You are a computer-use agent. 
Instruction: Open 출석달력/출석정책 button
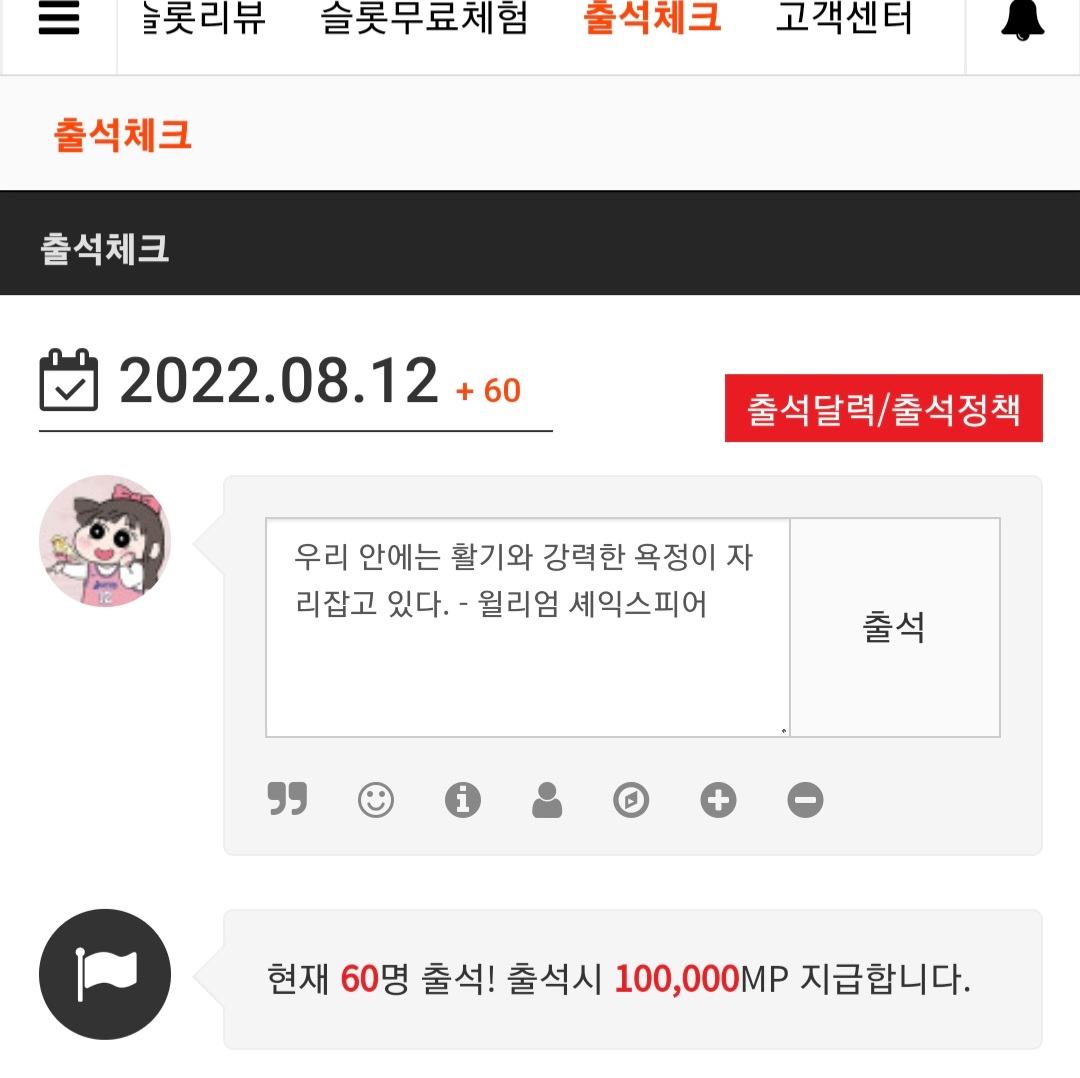pos(883,408)
